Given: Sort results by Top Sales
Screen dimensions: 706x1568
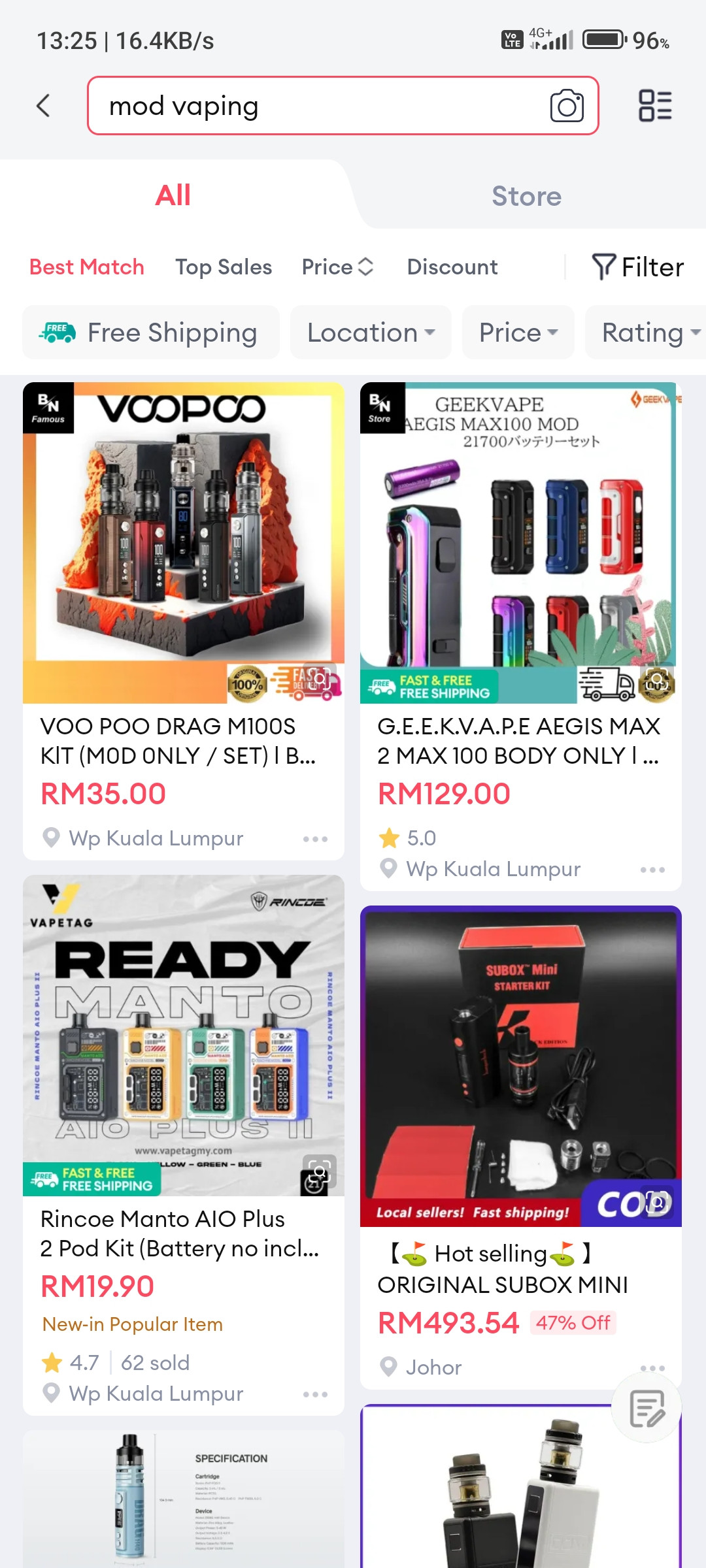Looking at the screenshot, I should point(224,267).
